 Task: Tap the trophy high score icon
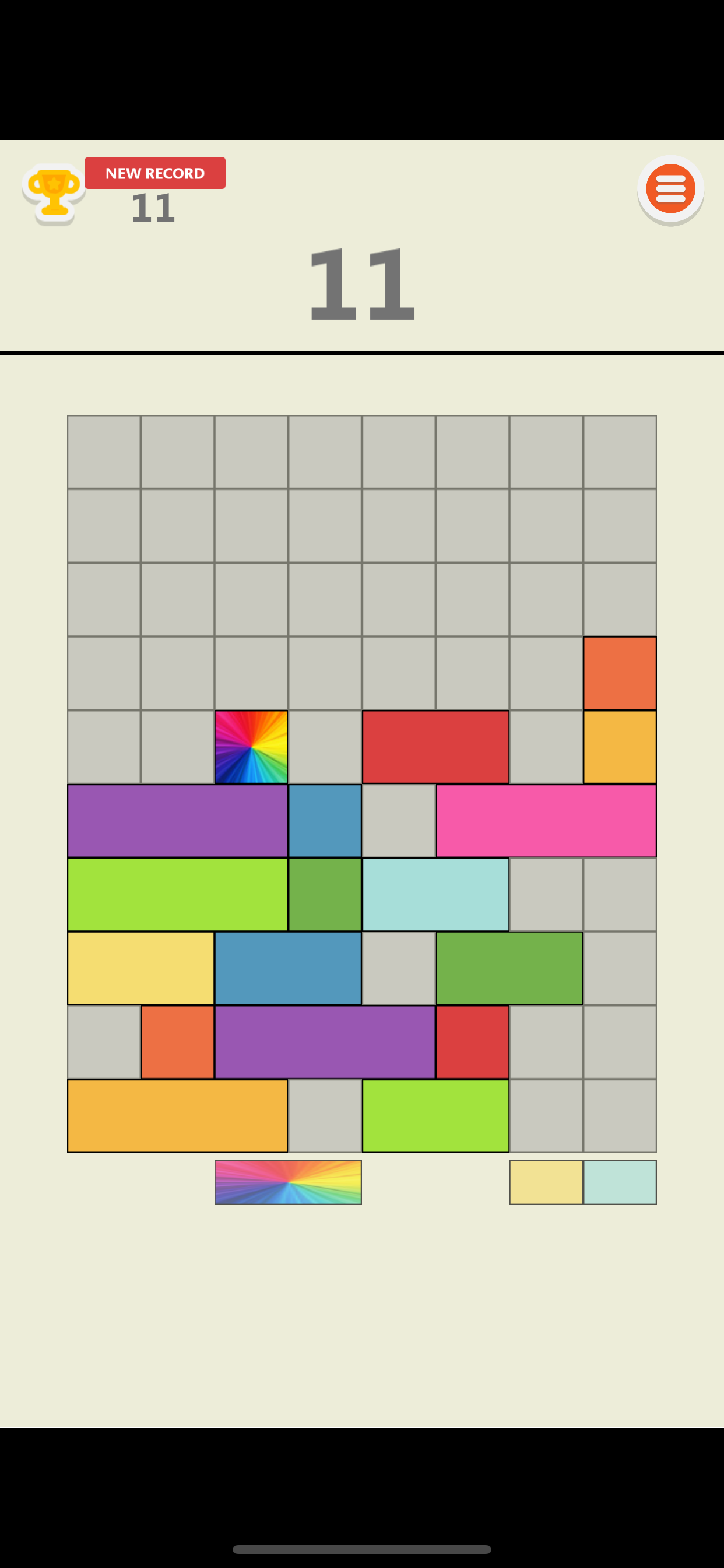[54, 194]
